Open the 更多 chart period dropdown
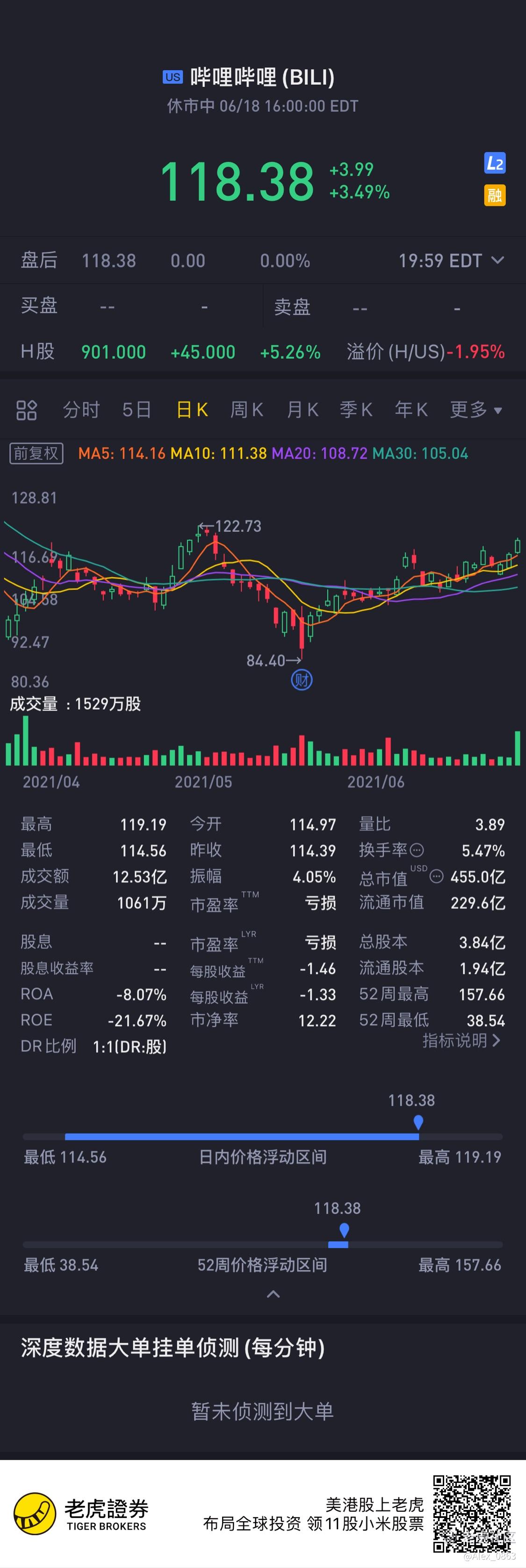Viewport: 526px width, 1568px height. coord(476,410)
